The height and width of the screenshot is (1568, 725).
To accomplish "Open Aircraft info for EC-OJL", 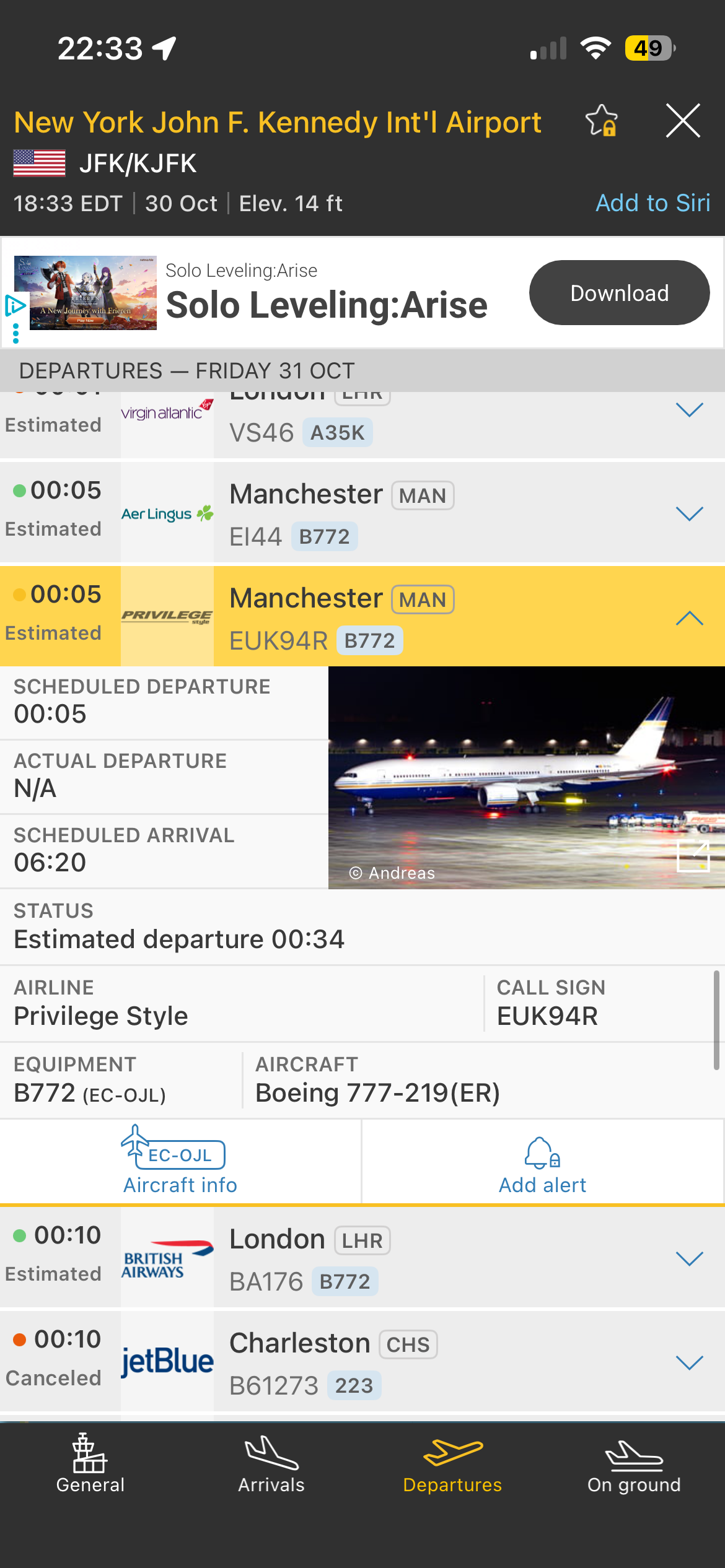I will point(180,1162).
